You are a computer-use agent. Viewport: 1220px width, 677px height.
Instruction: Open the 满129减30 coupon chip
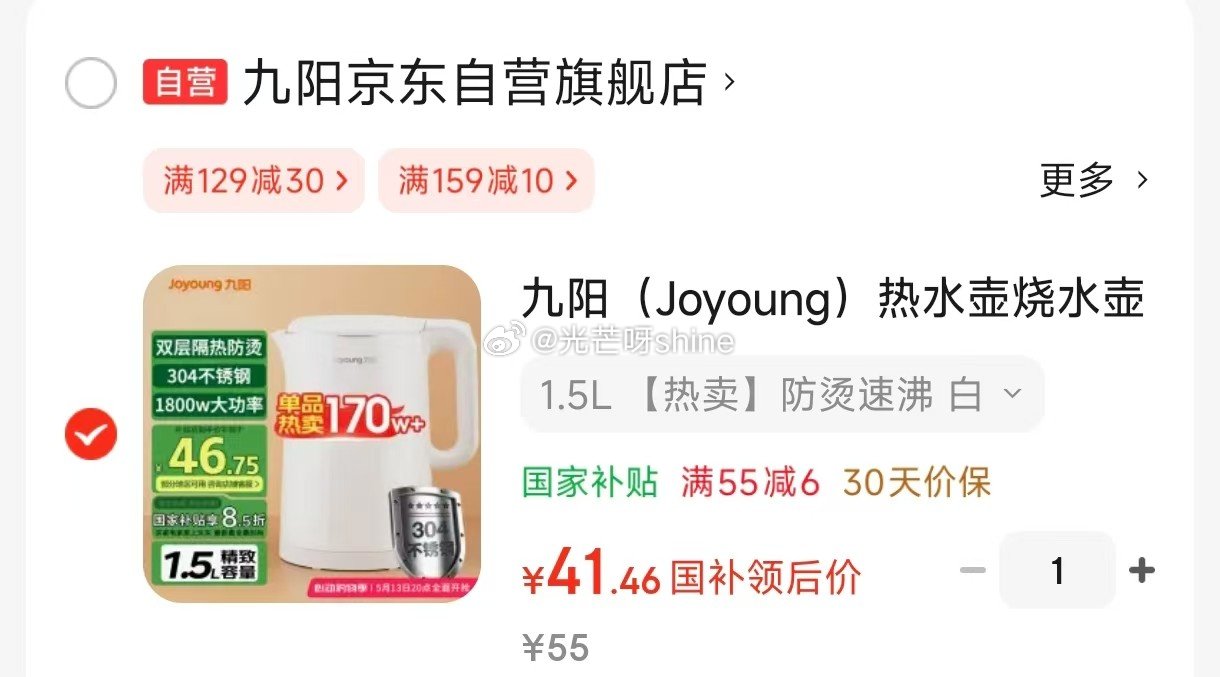[254, 180]
